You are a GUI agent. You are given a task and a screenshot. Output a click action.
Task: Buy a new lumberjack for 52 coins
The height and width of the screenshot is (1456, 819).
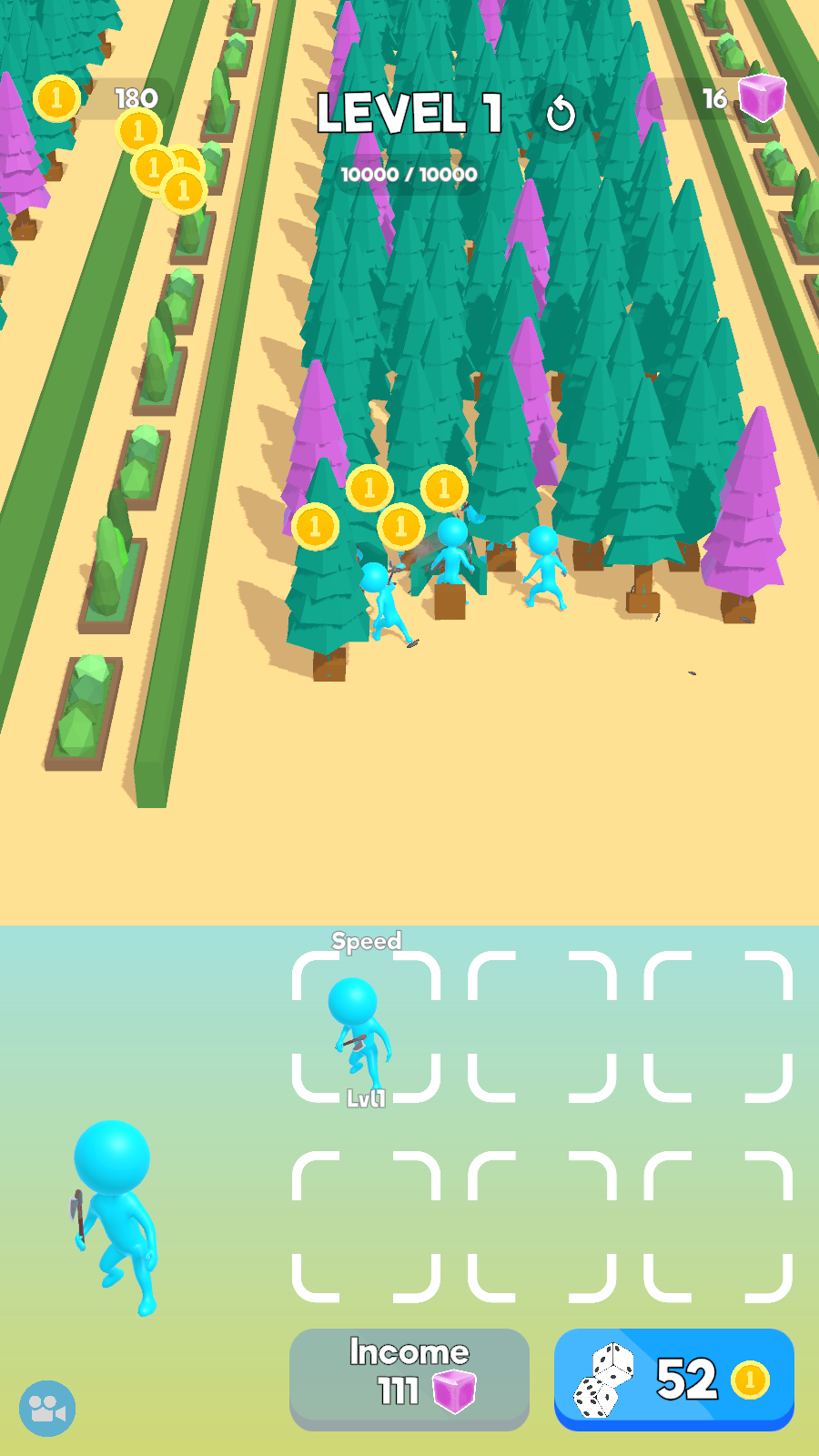pyautogui.click(x=673, y=1378)
